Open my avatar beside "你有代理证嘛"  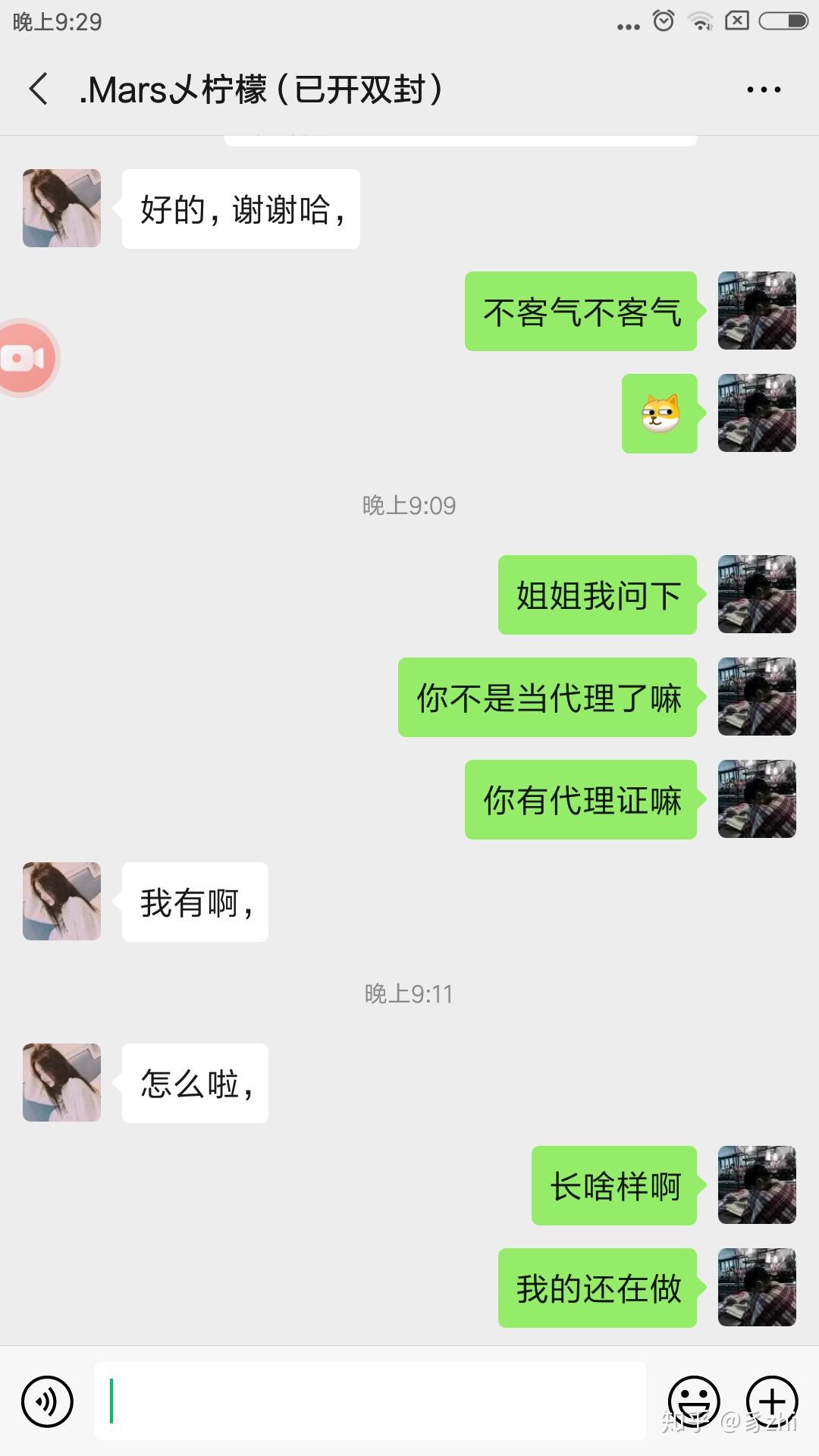(x=757, y=799)
